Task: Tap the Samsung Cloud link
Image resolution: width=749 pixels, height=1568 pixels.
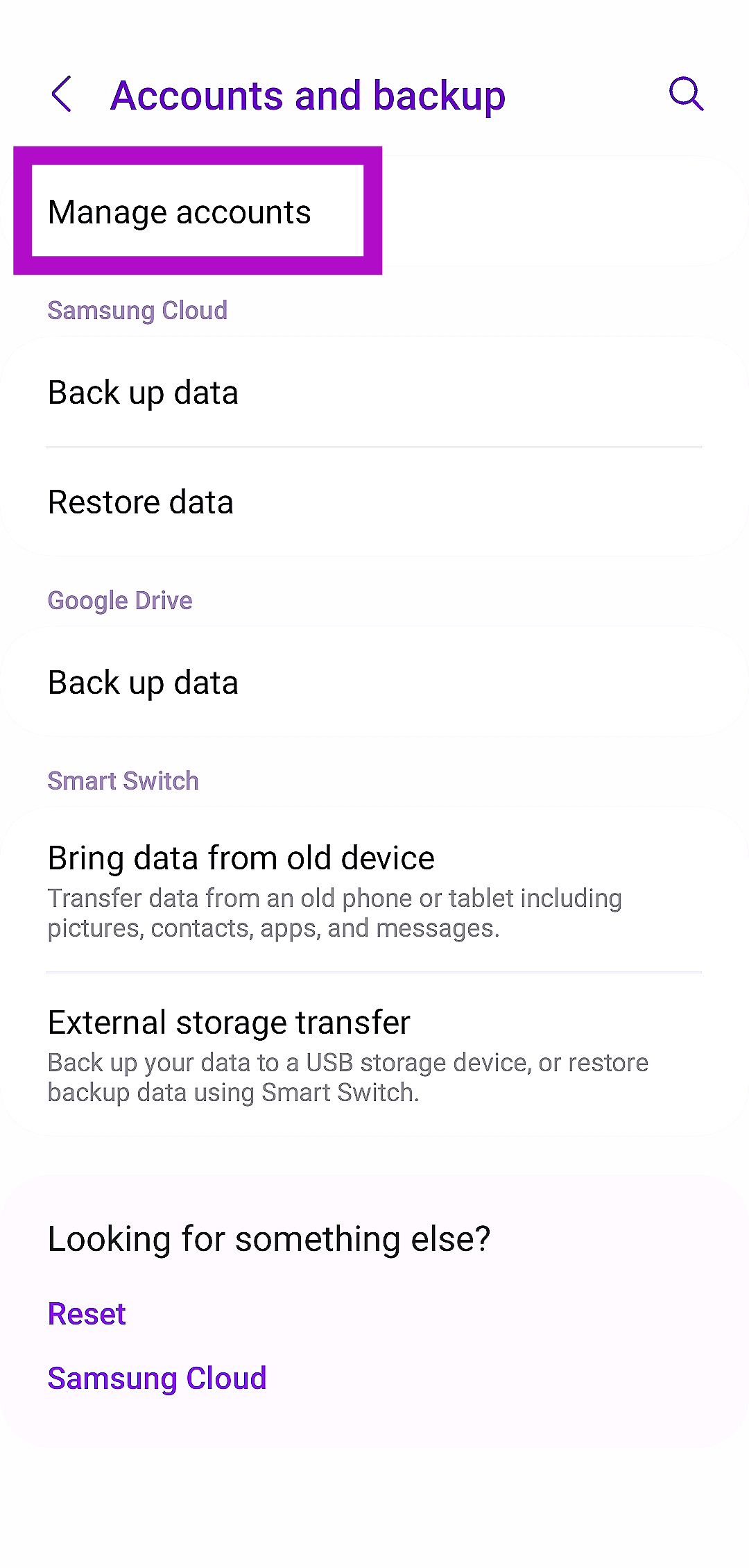Action: (157, 1379)
